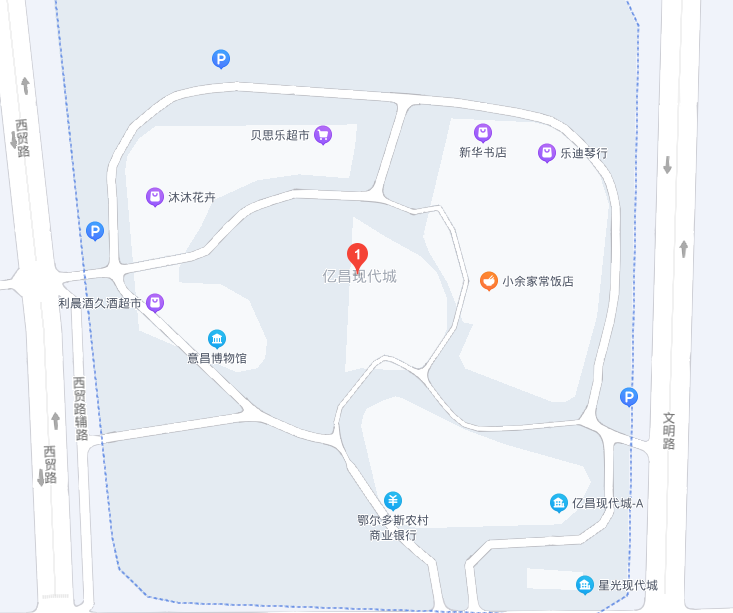Screen dimensions: 733x613
Task: Tap the 星光现代城 building marker
Action: (584, 585)
